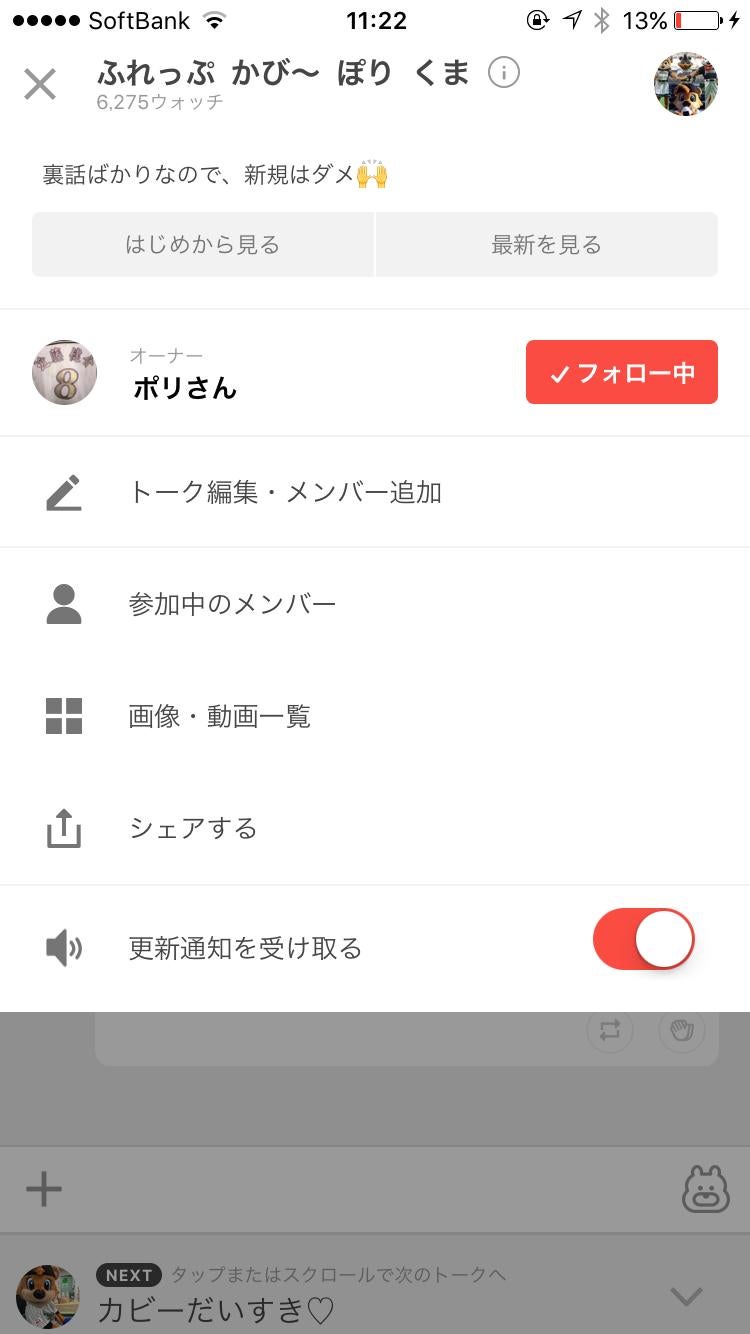Image resolution: width=750 pixels, height=1334 pixels.
Task: Open your profile picture at top right
Action: coord(685,85)
